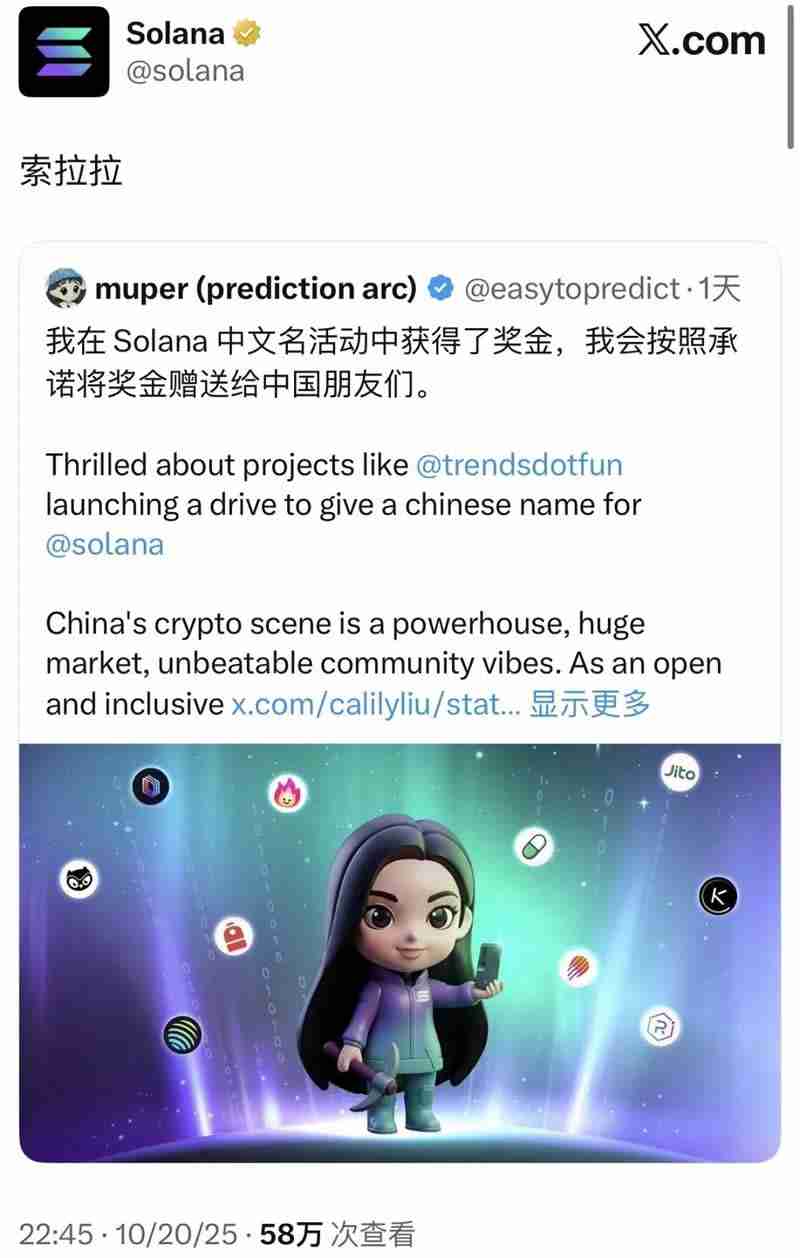Visit the @trendsdotfun mention link
The image size is (800, 1258).
[519, 465]
